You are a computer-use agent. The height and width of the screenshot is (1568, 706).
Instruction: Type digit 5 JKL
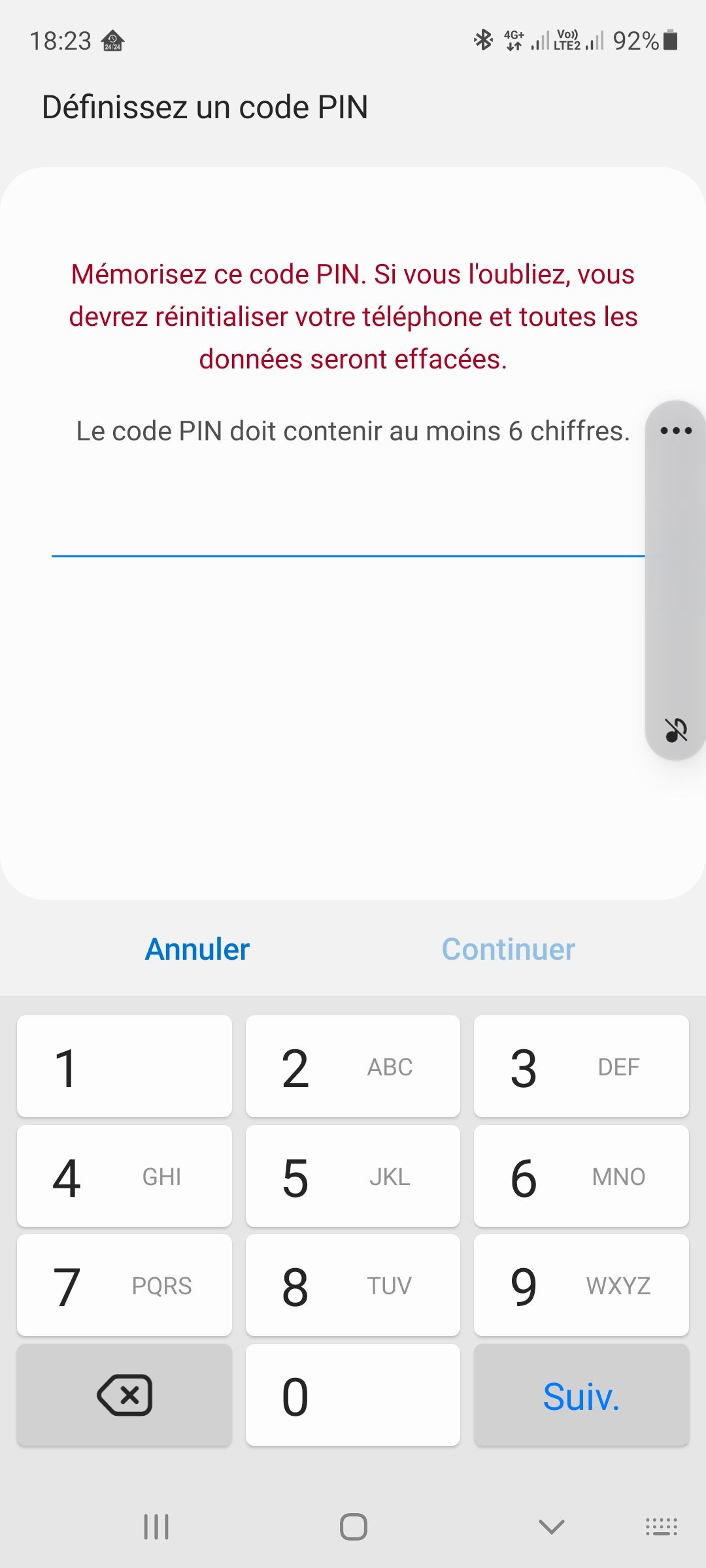(x=353, y=1176)
